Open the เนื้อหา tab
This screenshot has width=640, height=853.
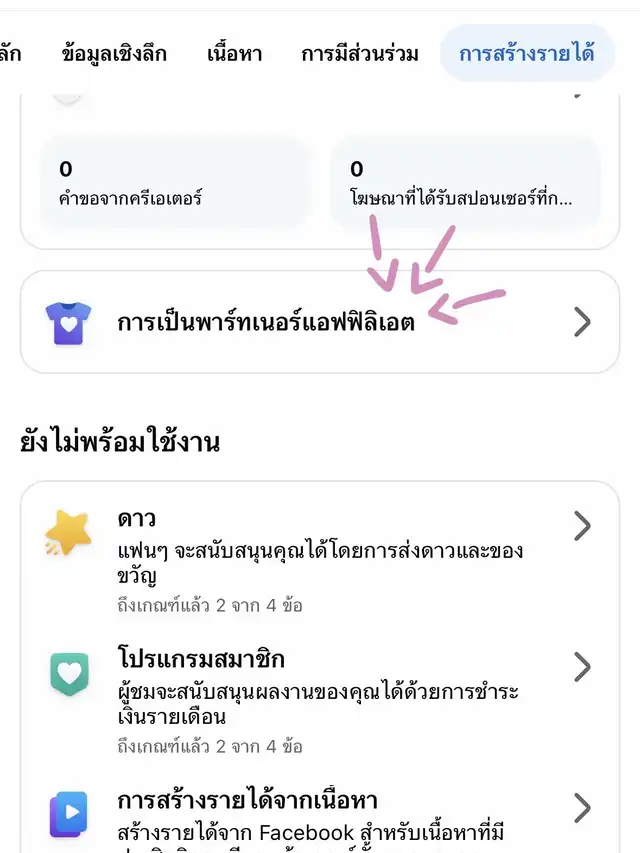point(234,54)
